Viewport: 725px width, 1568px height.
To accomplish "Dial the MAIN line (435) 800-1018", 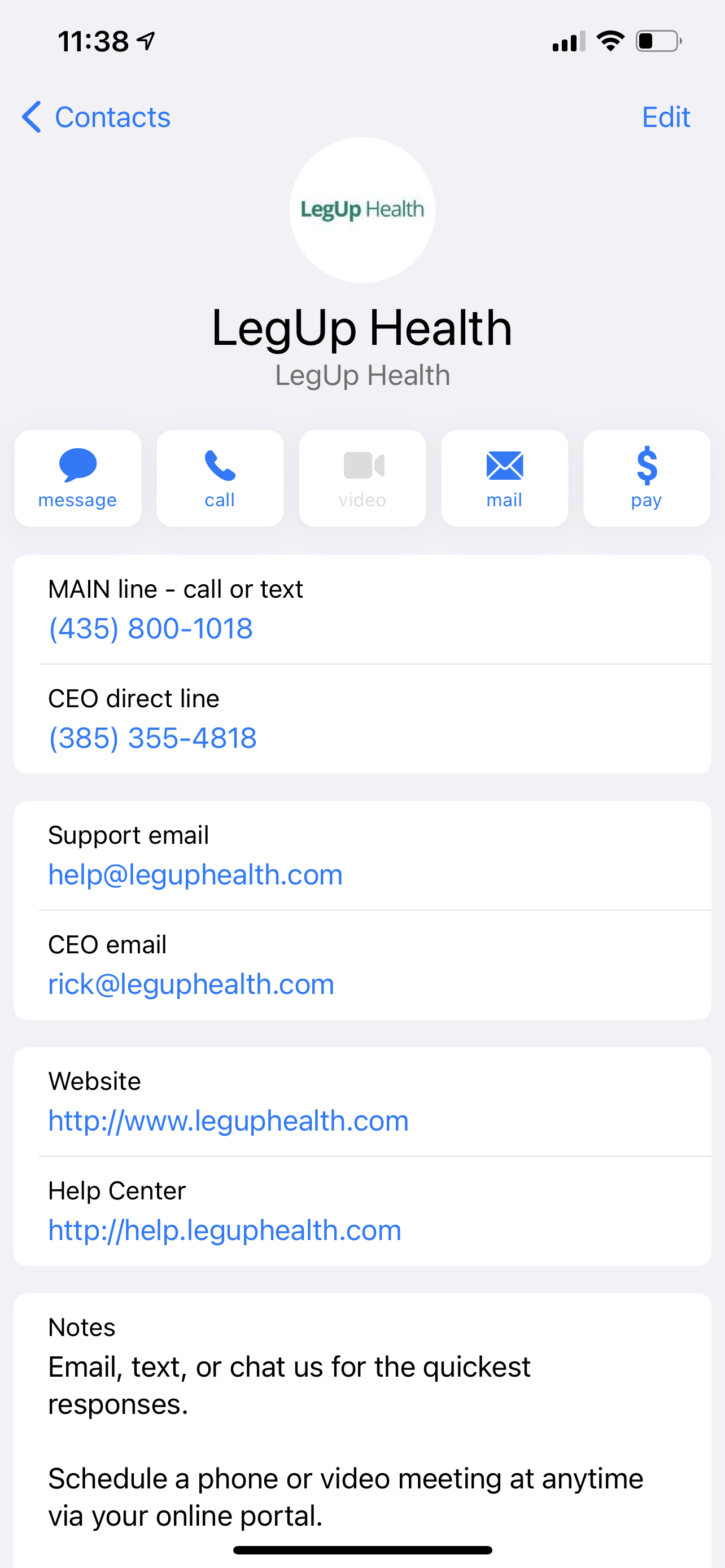I will tap(150, 629).
